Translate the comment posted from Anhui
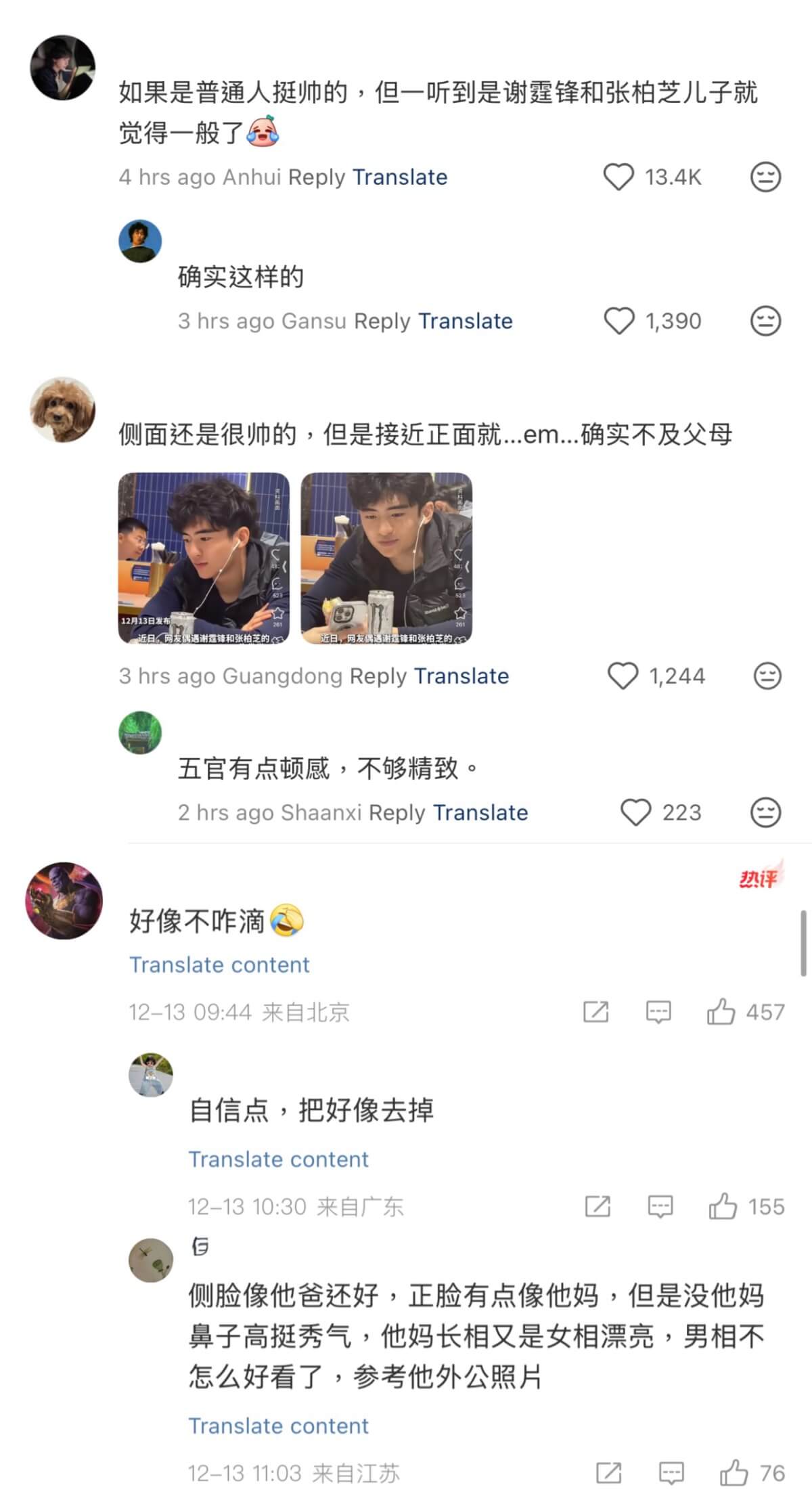 point(400,177)
